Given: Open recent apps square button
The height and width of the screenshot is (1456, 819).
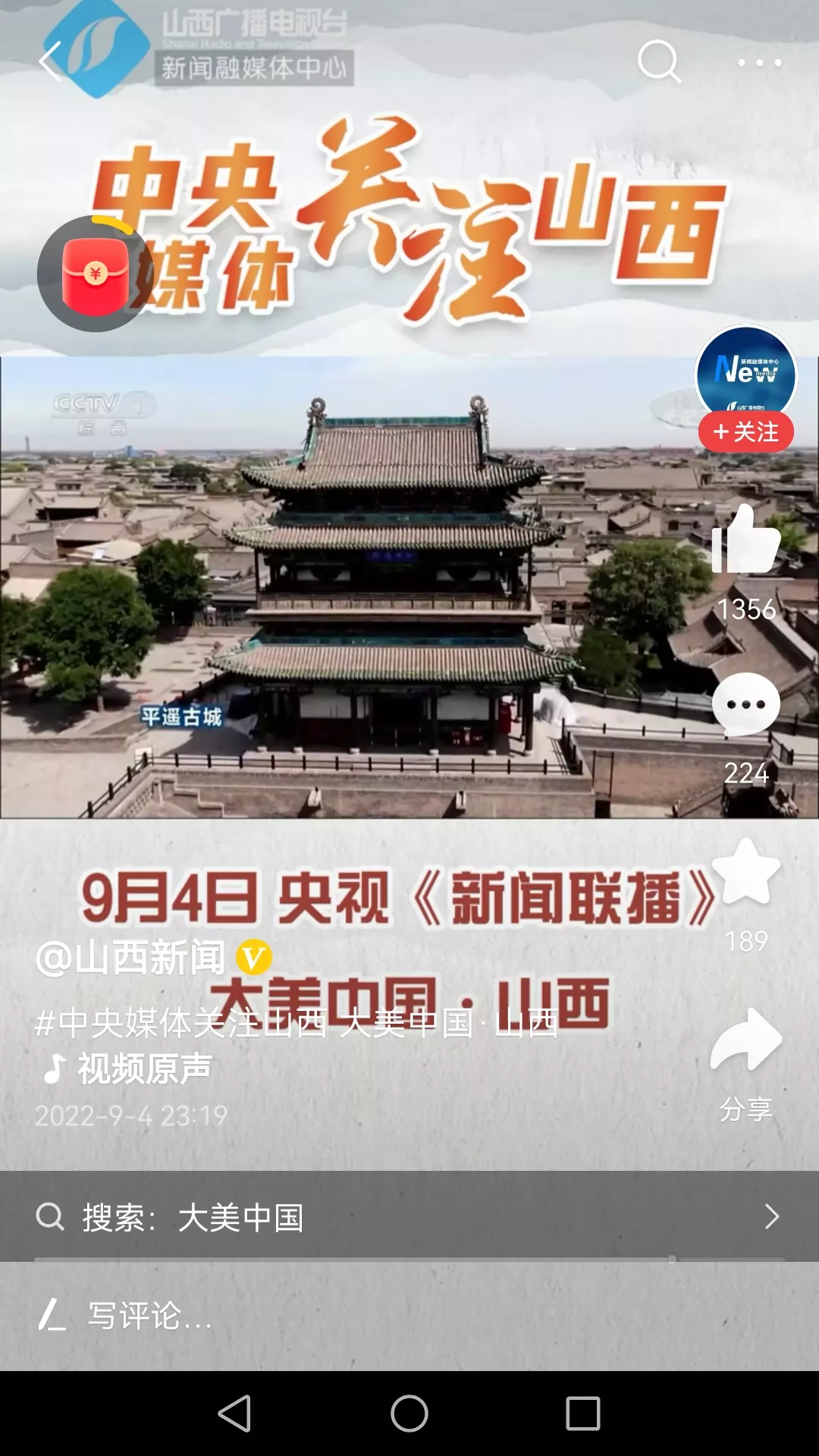Looking at the screenshot, I should 583,1414.
